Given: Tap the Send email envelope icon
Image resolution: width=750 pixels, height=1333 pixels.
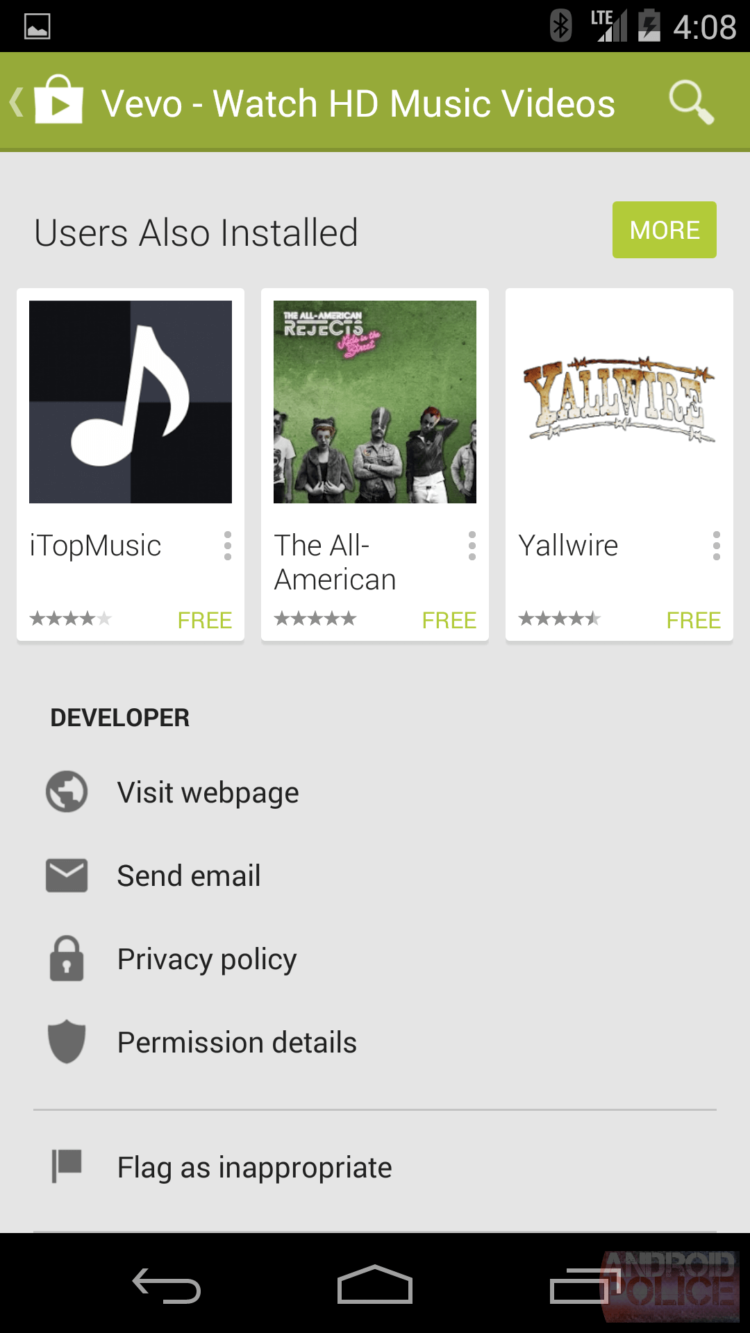Looking at the screenshot, I should tap(66, 875).
